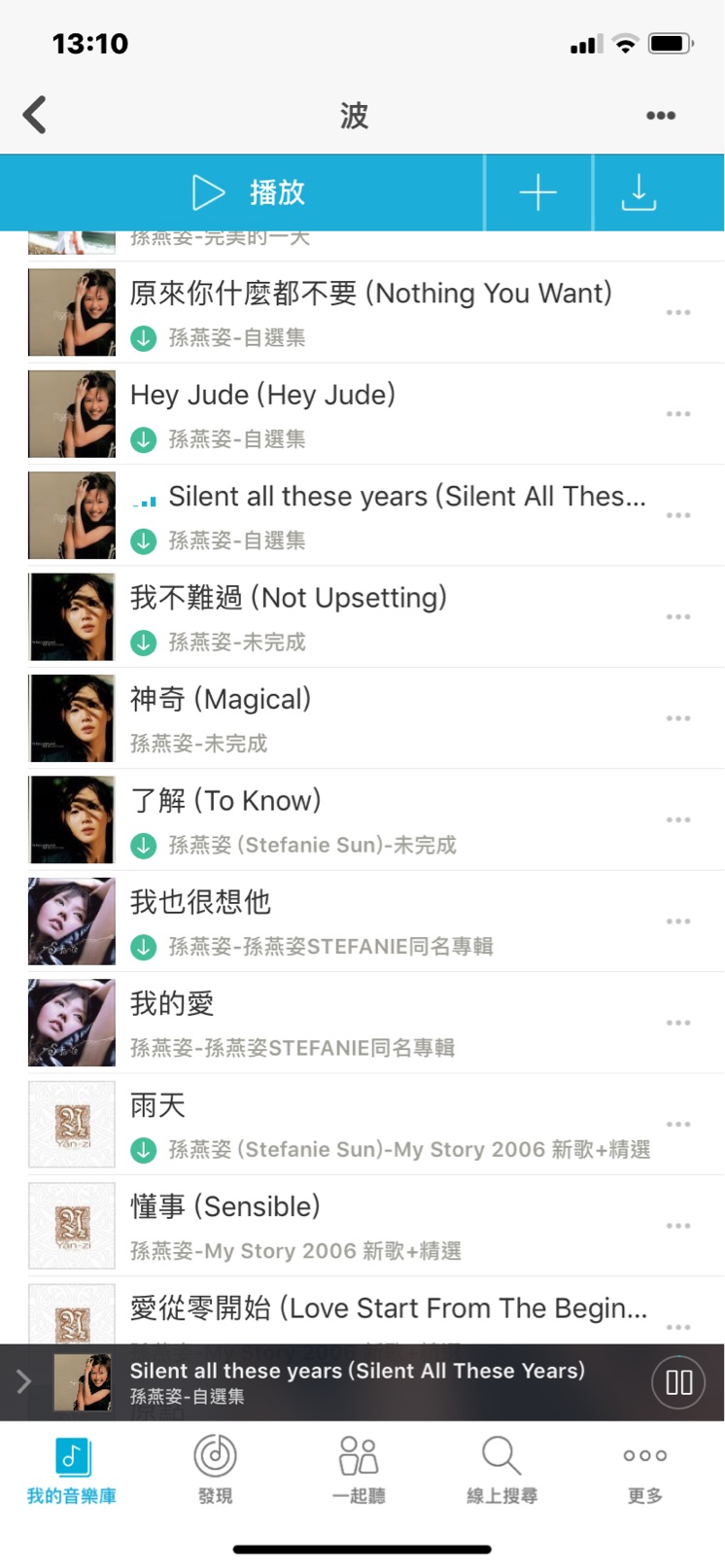The width and height of the screenshot is (725, 1568).
Task: Open more options for 我不難過 (Not Upsetting)
Action: click(677, 617)
